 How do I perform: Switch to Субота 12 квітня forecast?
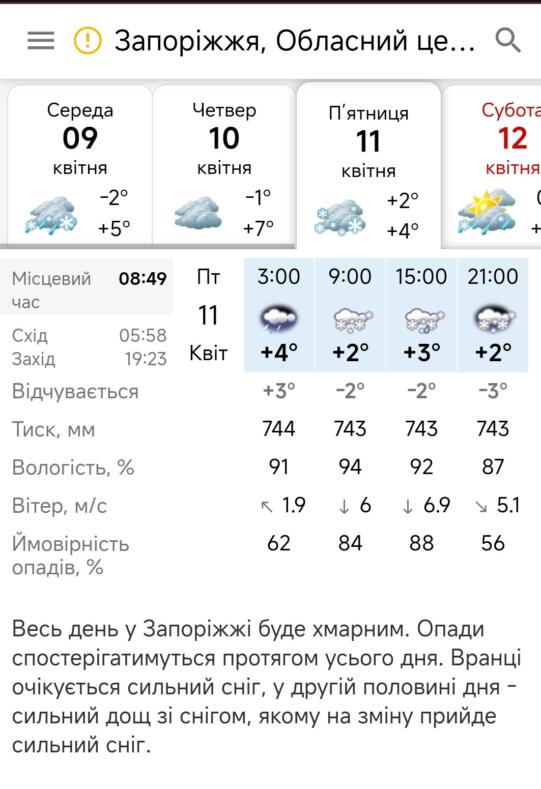point(491,165)
